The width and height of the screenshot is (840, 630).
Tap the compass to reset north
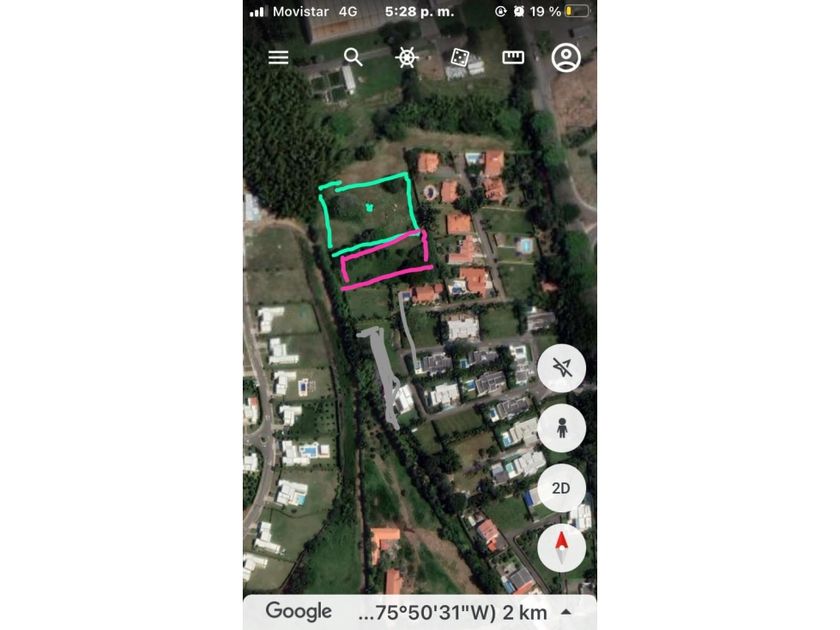[x=561, y=546]
